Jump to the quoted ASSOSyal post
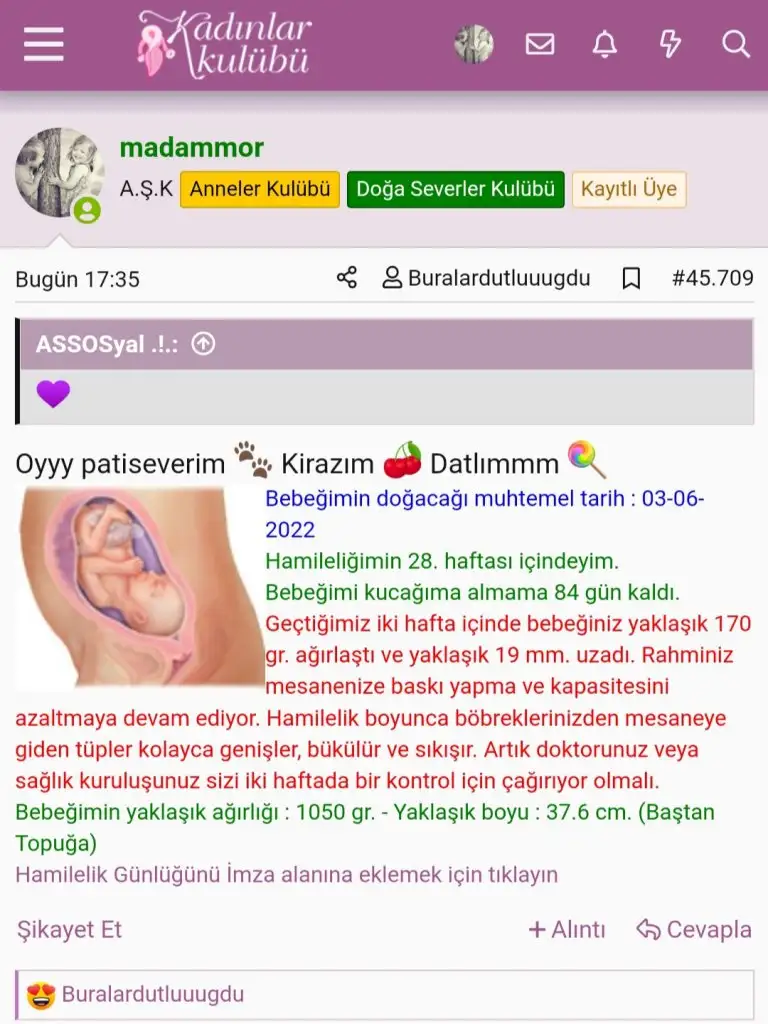768x1024 pixels. [203, 344]
